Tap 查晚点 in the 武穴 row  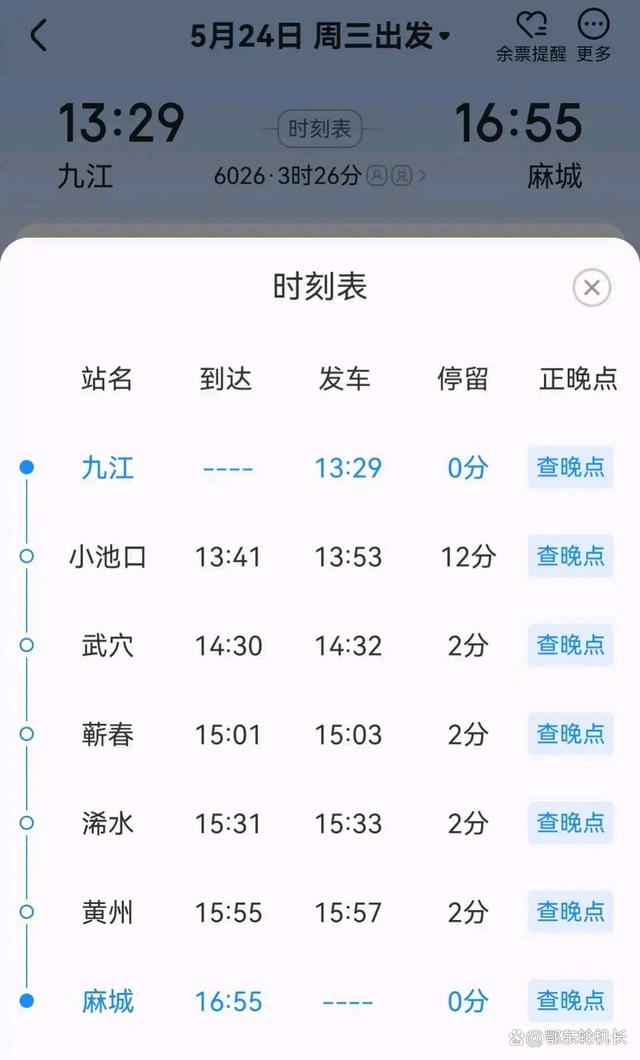click(x=570, y=645)
